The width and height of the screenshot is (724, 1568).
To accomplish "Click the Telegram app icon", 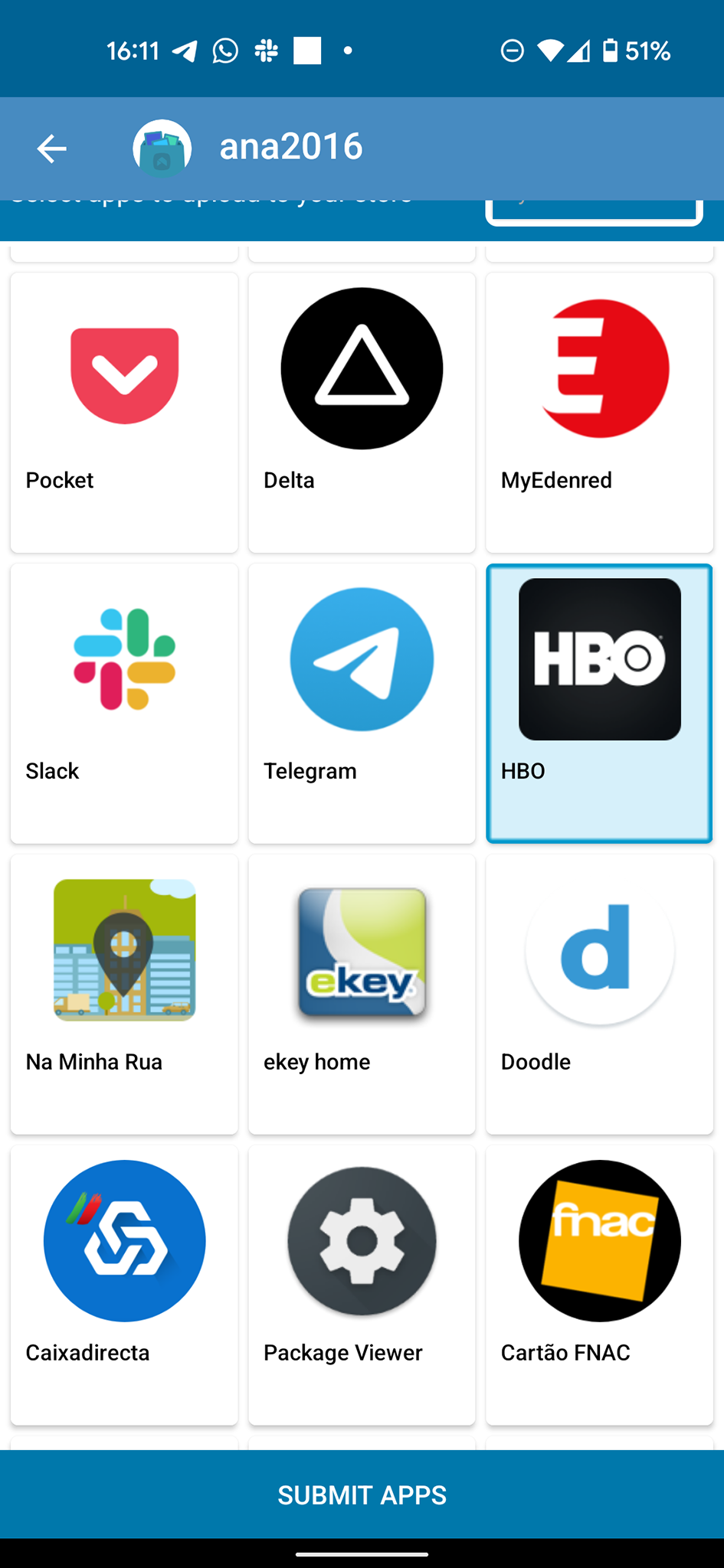I will (362, 659).
